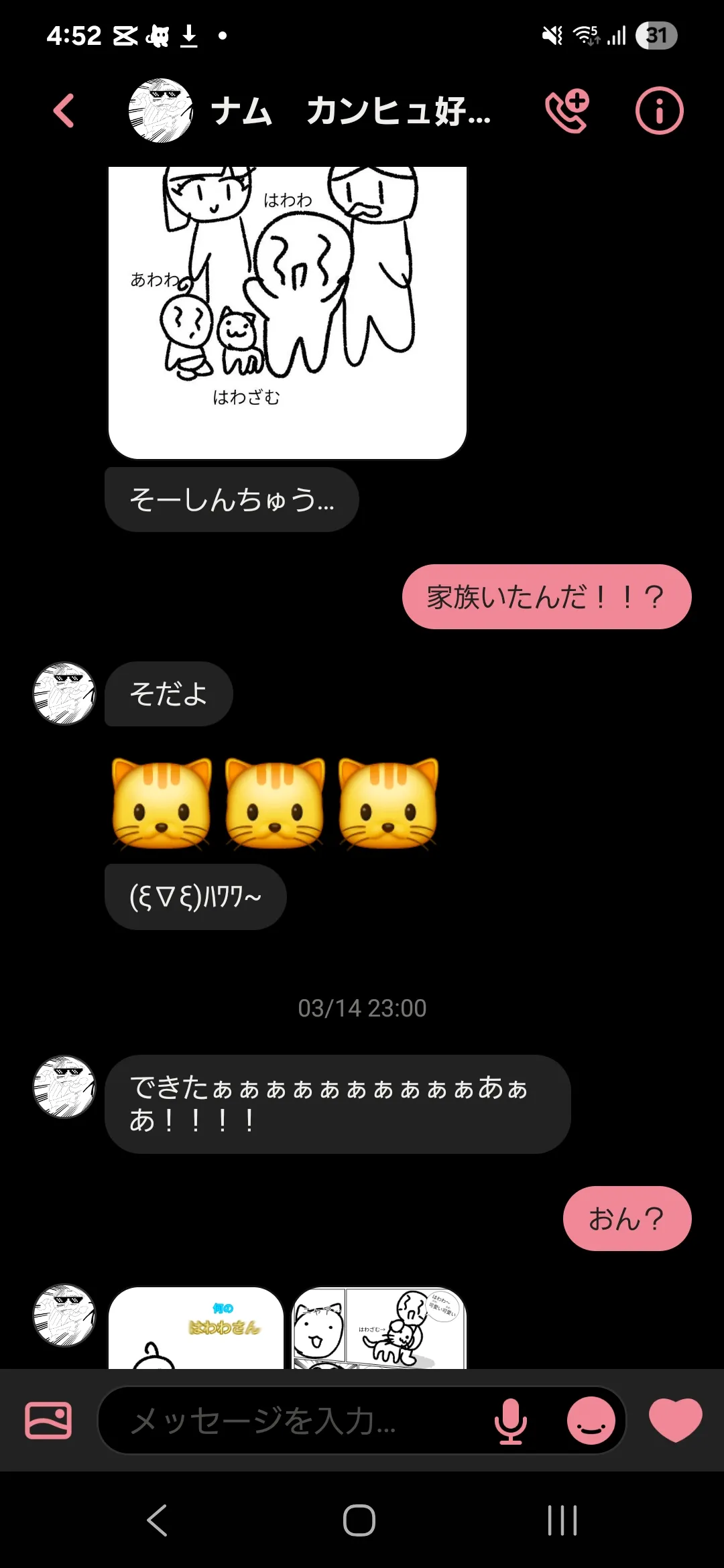Viewport: 724px width, 1568px height.
Task: Record a voice message
Action: pyautogui.click(x=510, y=1420)
